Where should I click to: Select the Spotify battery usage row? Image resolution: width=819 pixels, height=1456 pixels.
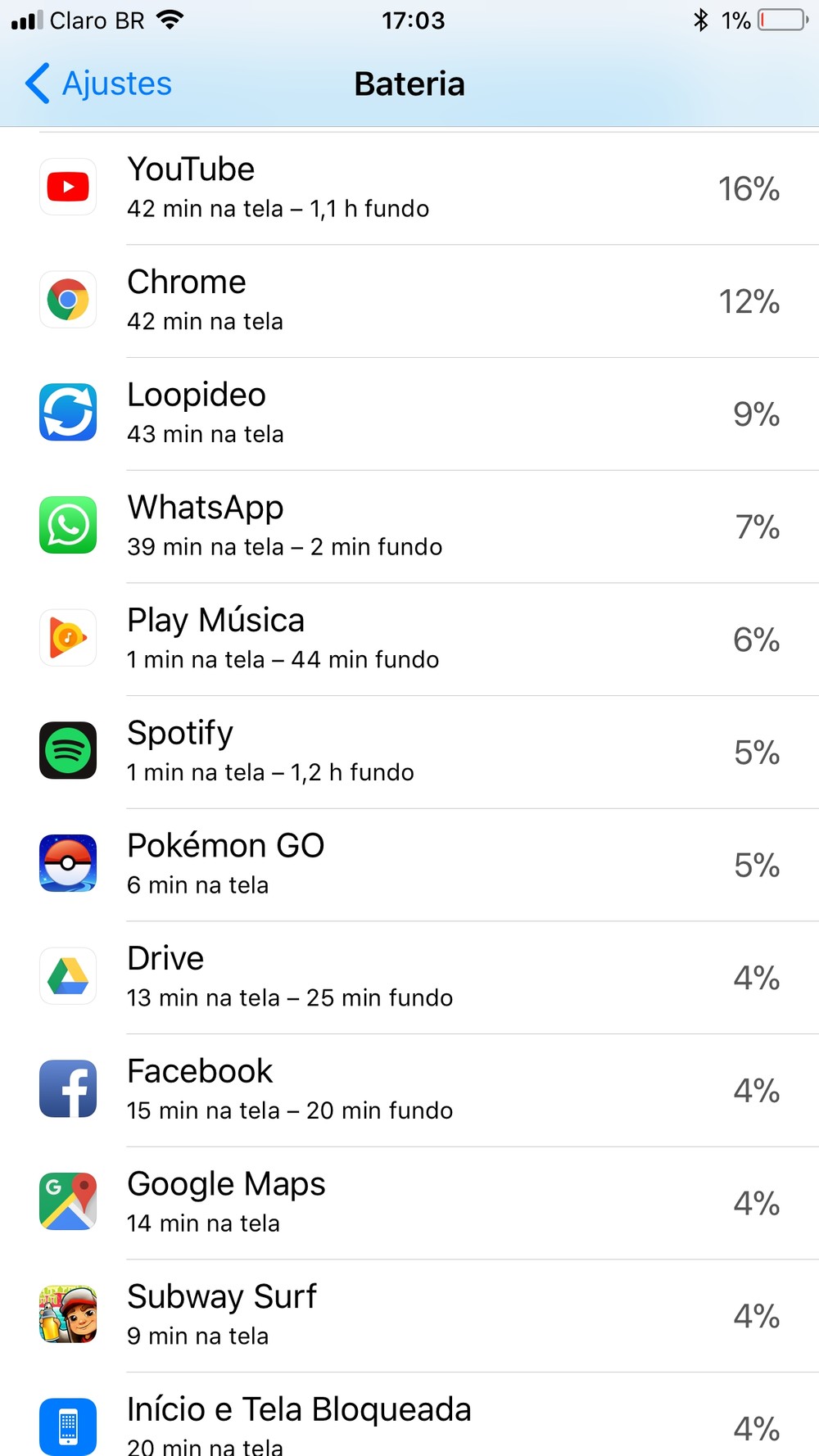pyautogui.click(x=409, y=752)
